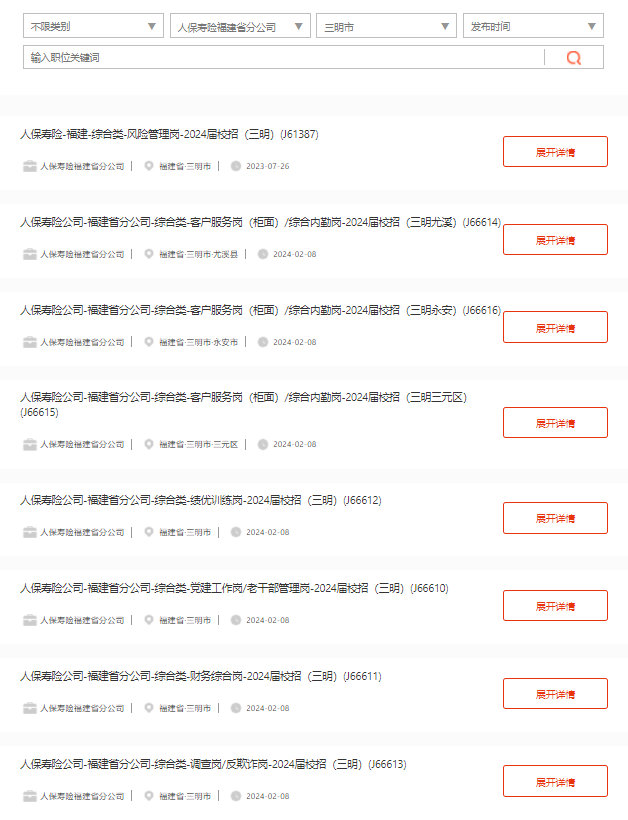Open the 人保寿险福建省分公司 company dropdown
Image resolution: width=628 pixels, height=820 pixels.
(x=240, y=26)
